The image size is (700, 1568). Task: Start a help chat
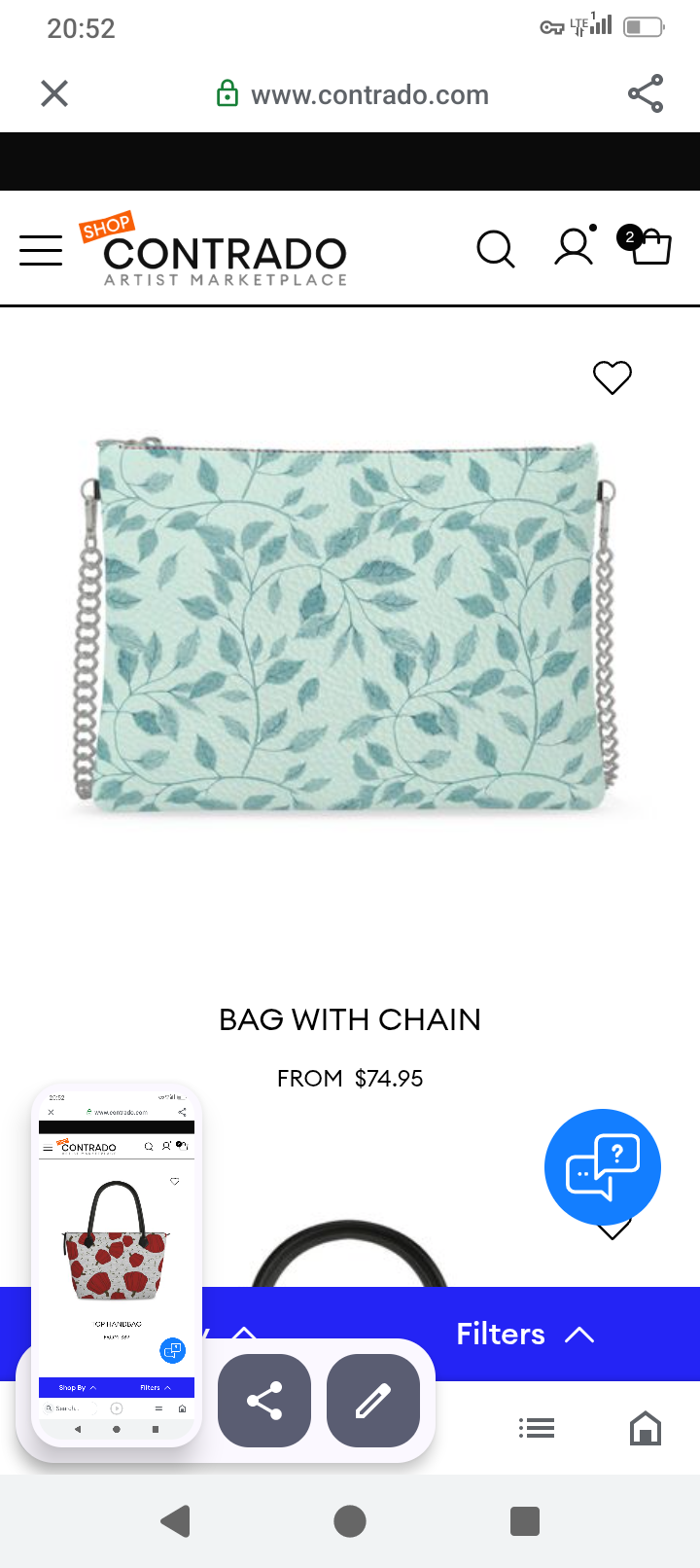point(603,1167)
